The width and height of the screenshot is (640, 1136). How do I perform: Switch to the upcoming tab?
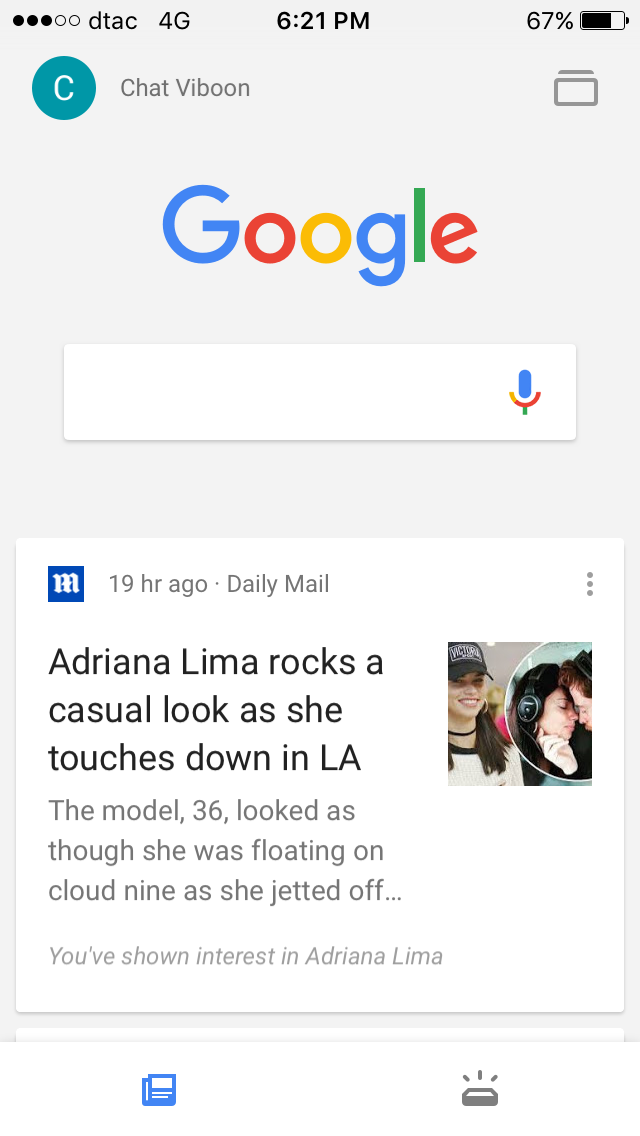click(480, 1089)
